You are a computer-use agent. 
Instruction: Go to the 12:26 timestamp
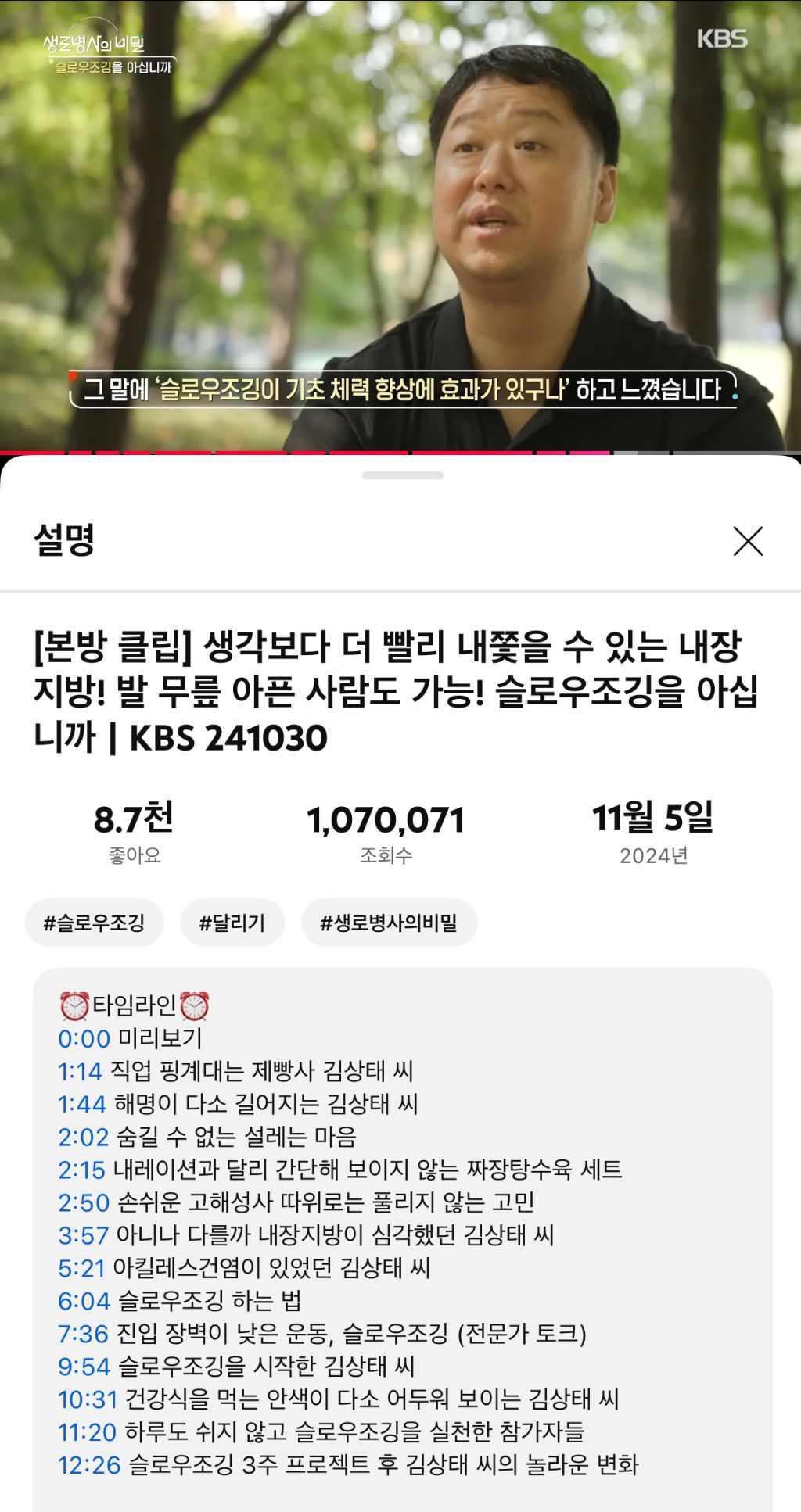[x=89, y=1466]
